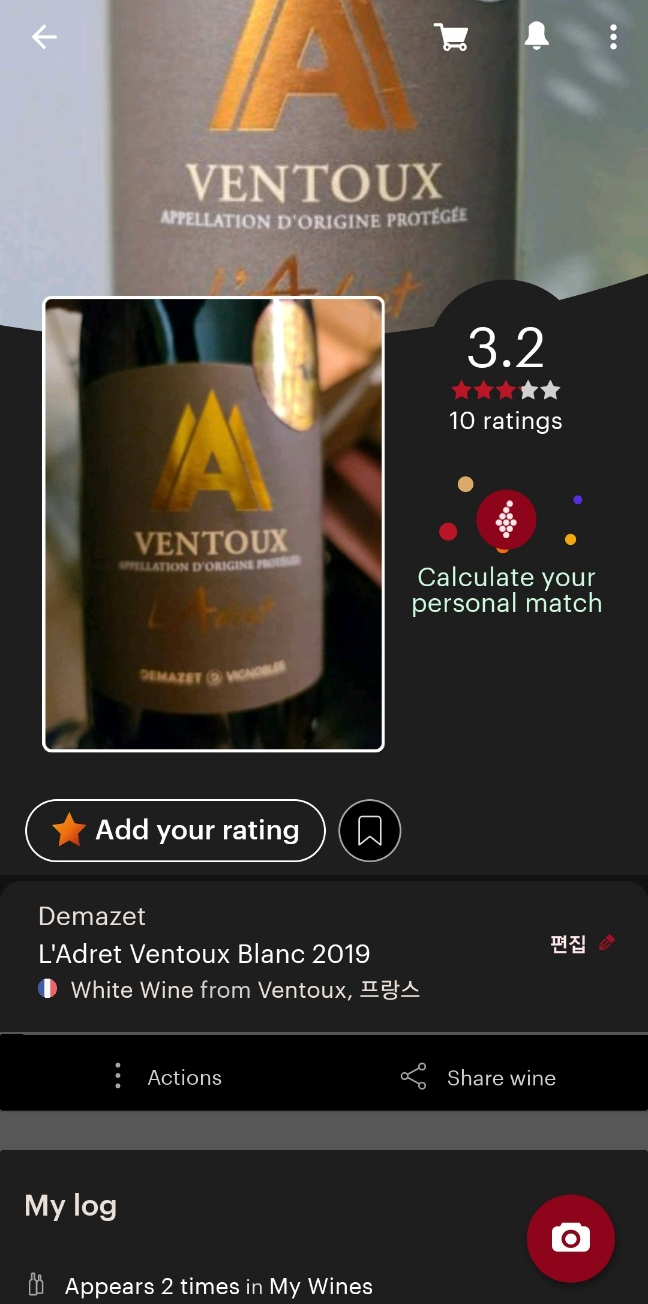Calculate your personal match
The image size is (648, 1304).
507,589
